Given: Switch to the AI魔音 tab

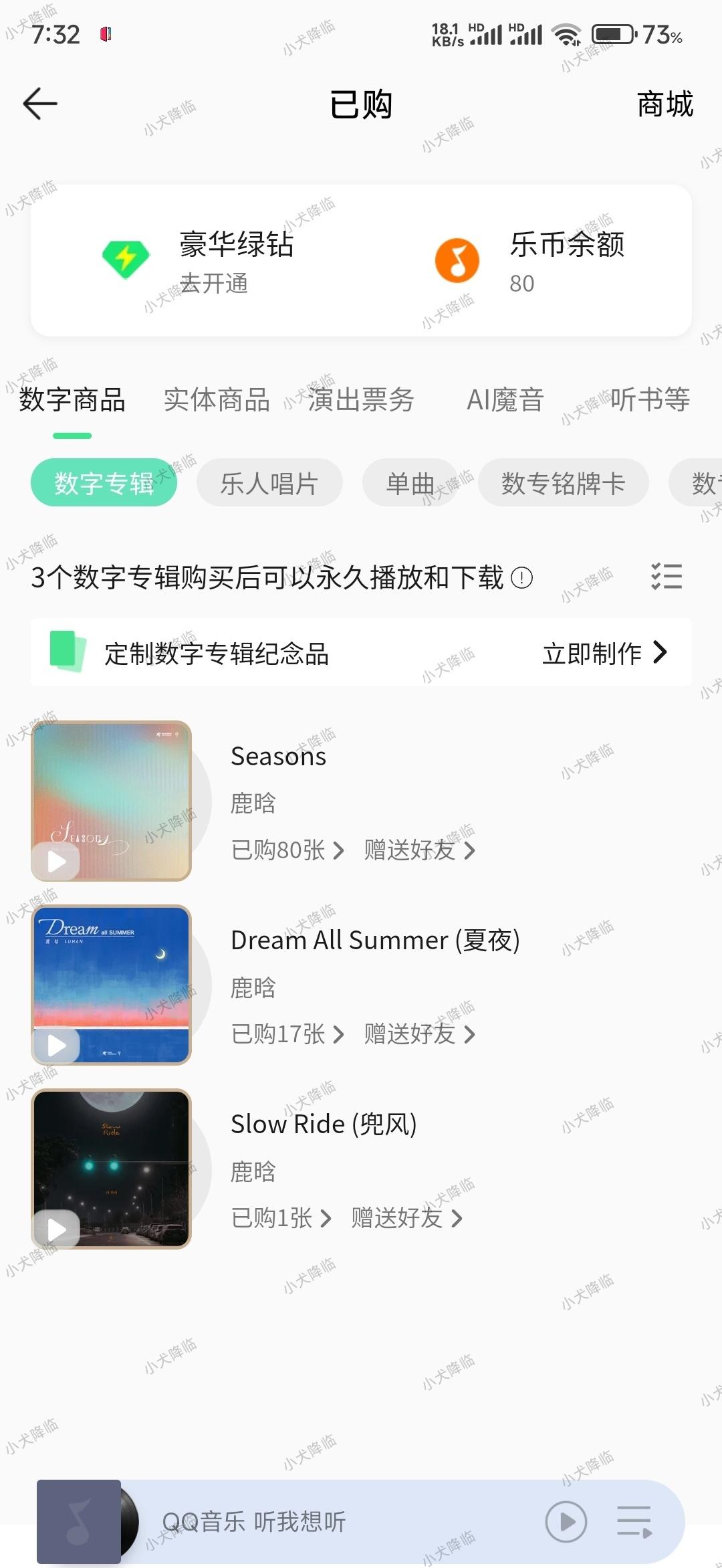Looking at the screenshot, I should point(505,400).
